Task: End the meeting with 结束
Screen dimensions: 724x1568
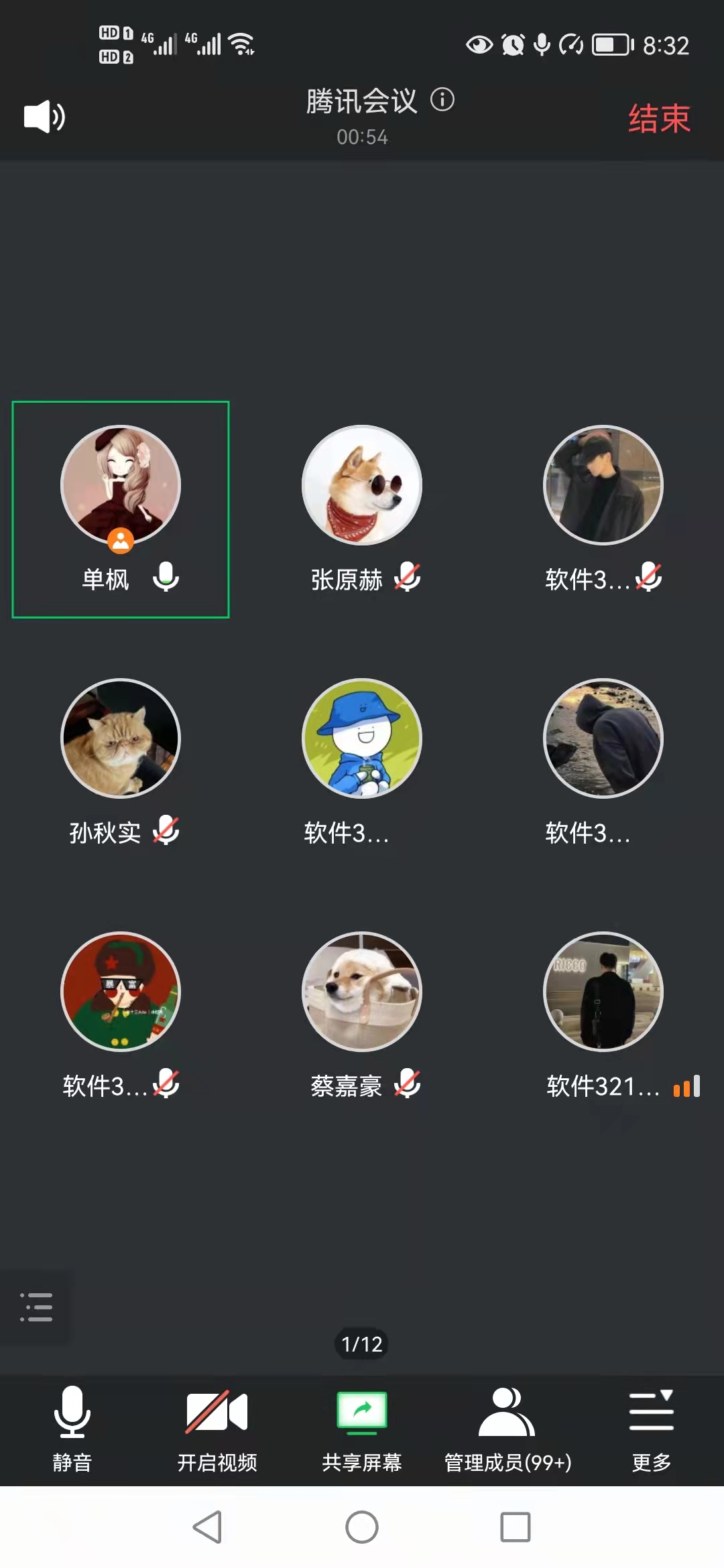Action: [659, 119]
